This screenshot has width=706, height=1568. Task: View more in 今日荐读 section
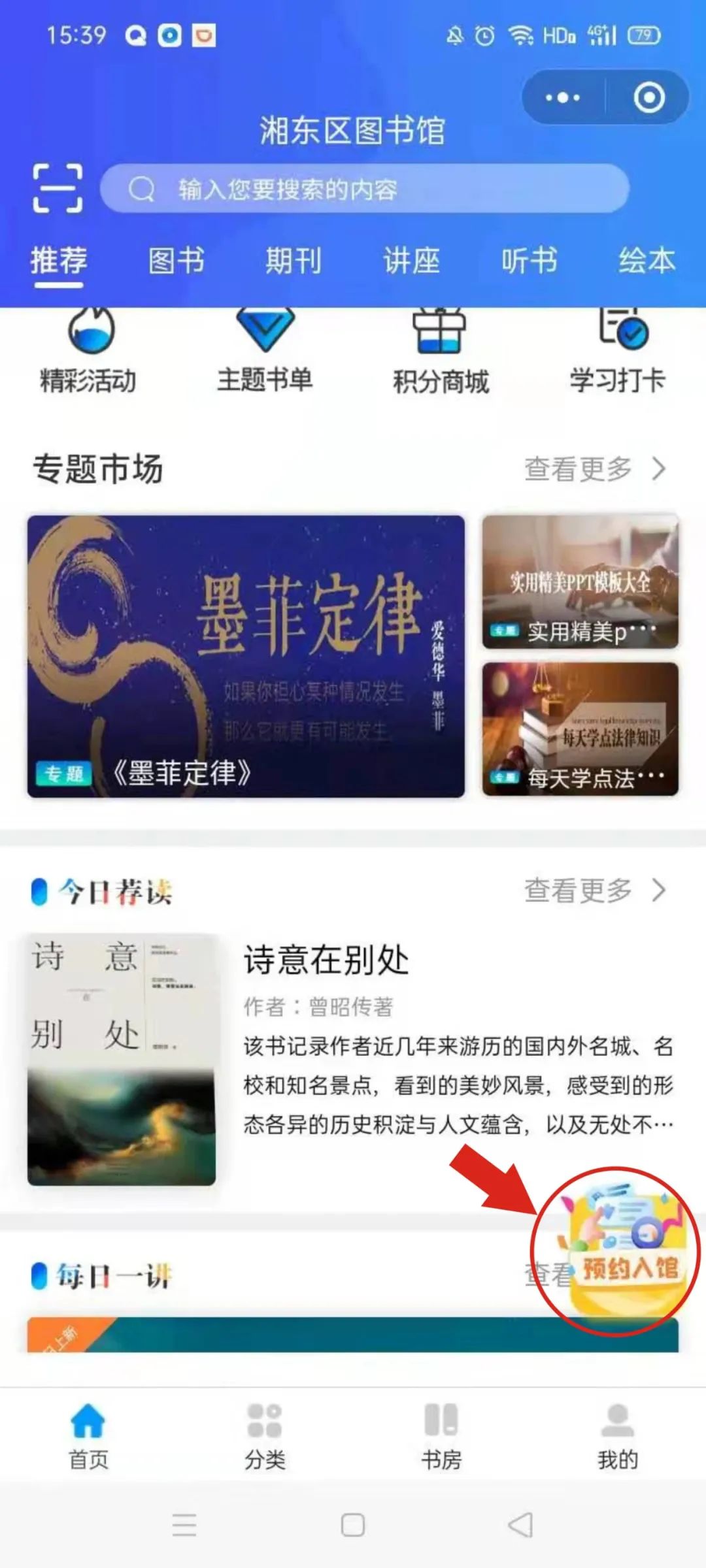point(594,890)
